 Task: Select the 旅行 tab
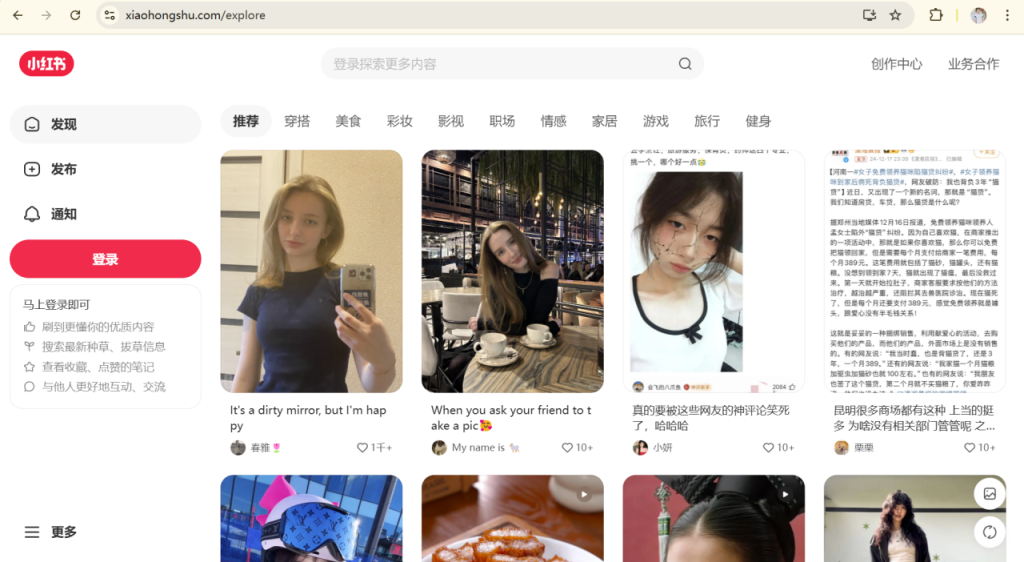pos(707,121)
